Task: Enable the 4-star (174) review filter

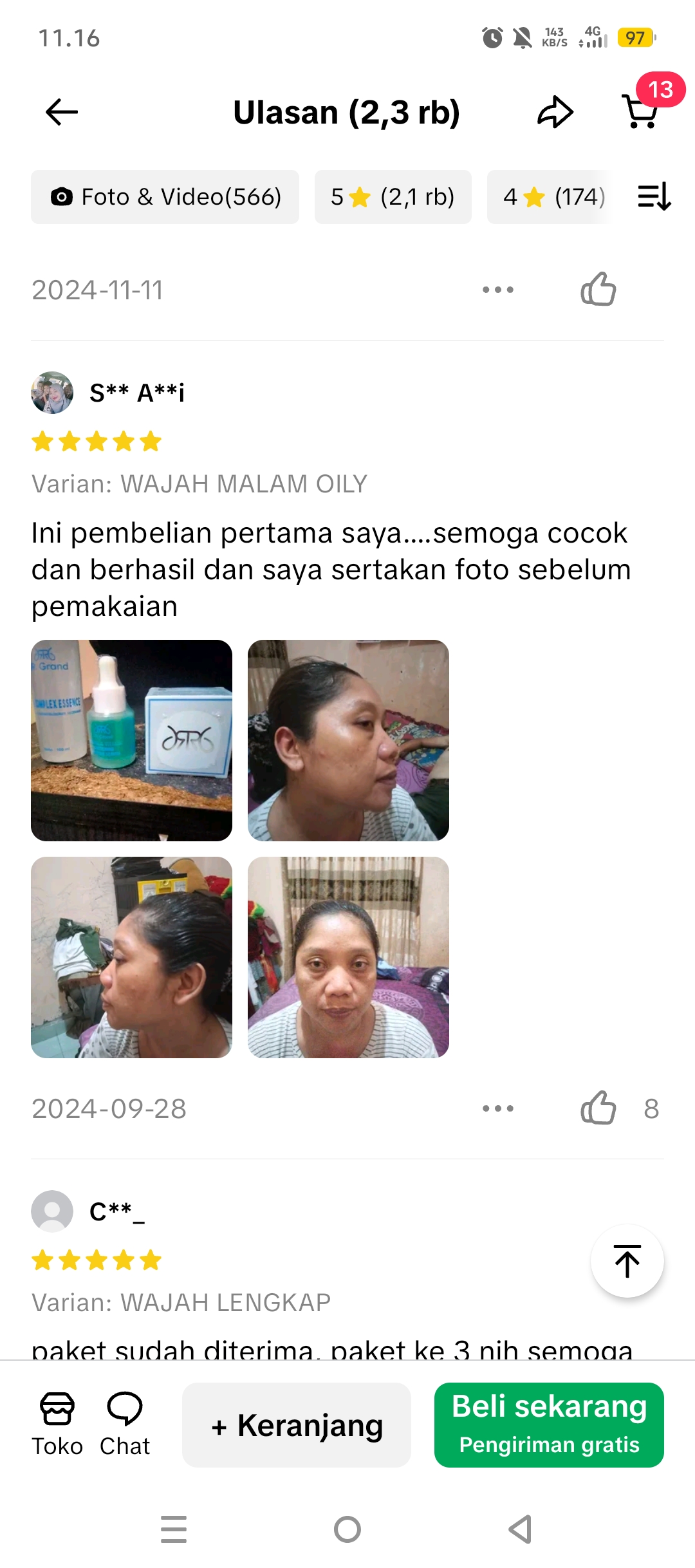Action: (x=554, y=197)
